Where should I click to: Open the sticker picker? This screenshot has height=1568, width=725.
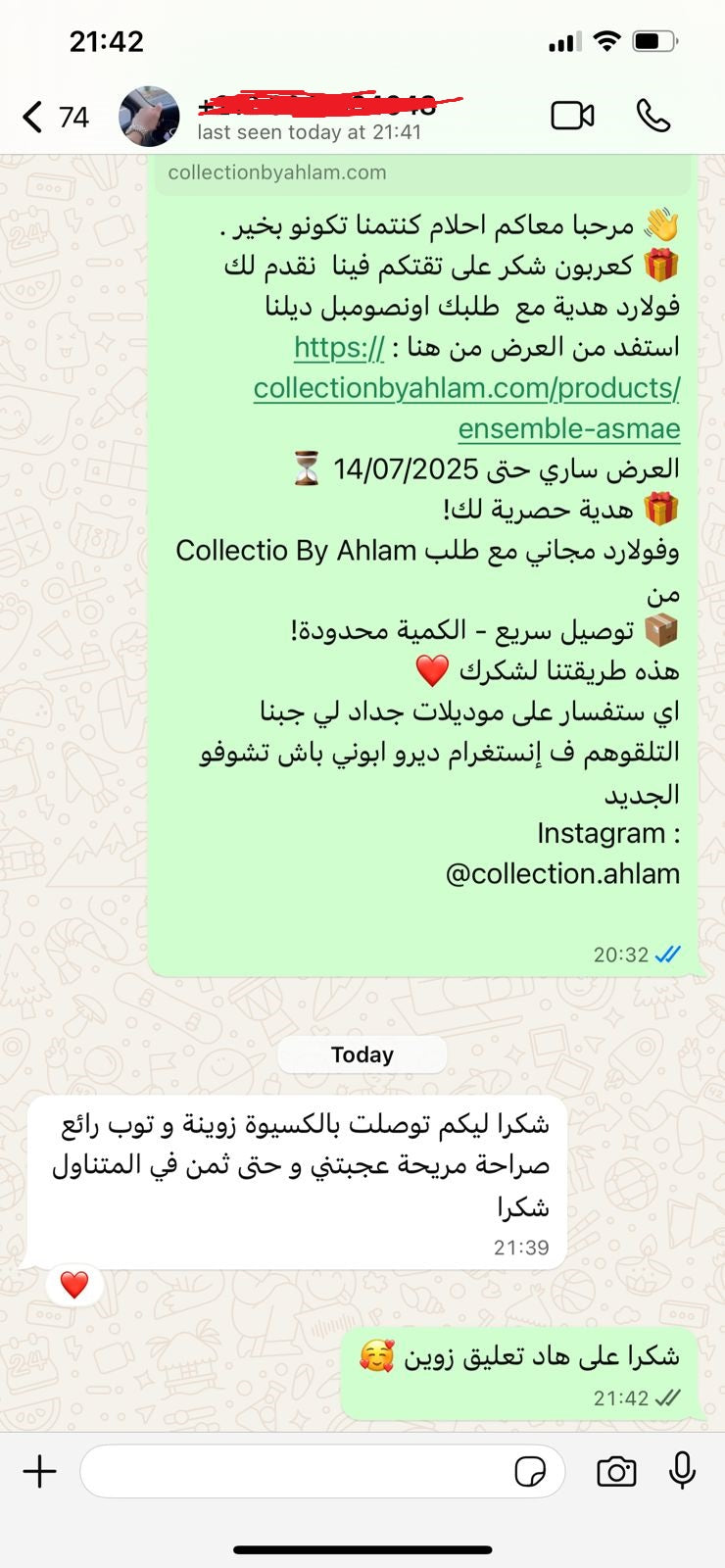point(530,1471)
